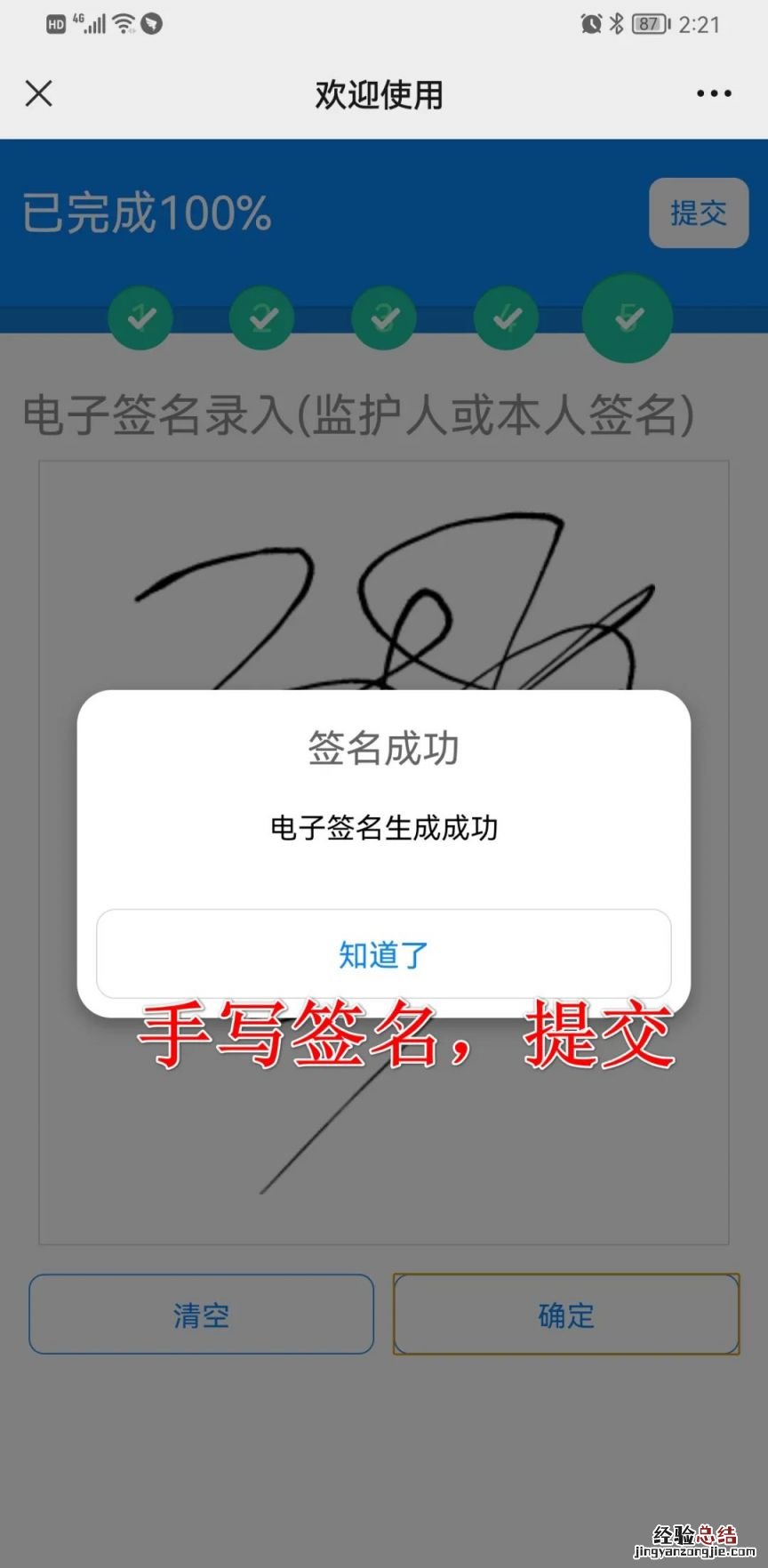Close the page with the X icon
Screen dimensions: 768x1568
point(39,93)
